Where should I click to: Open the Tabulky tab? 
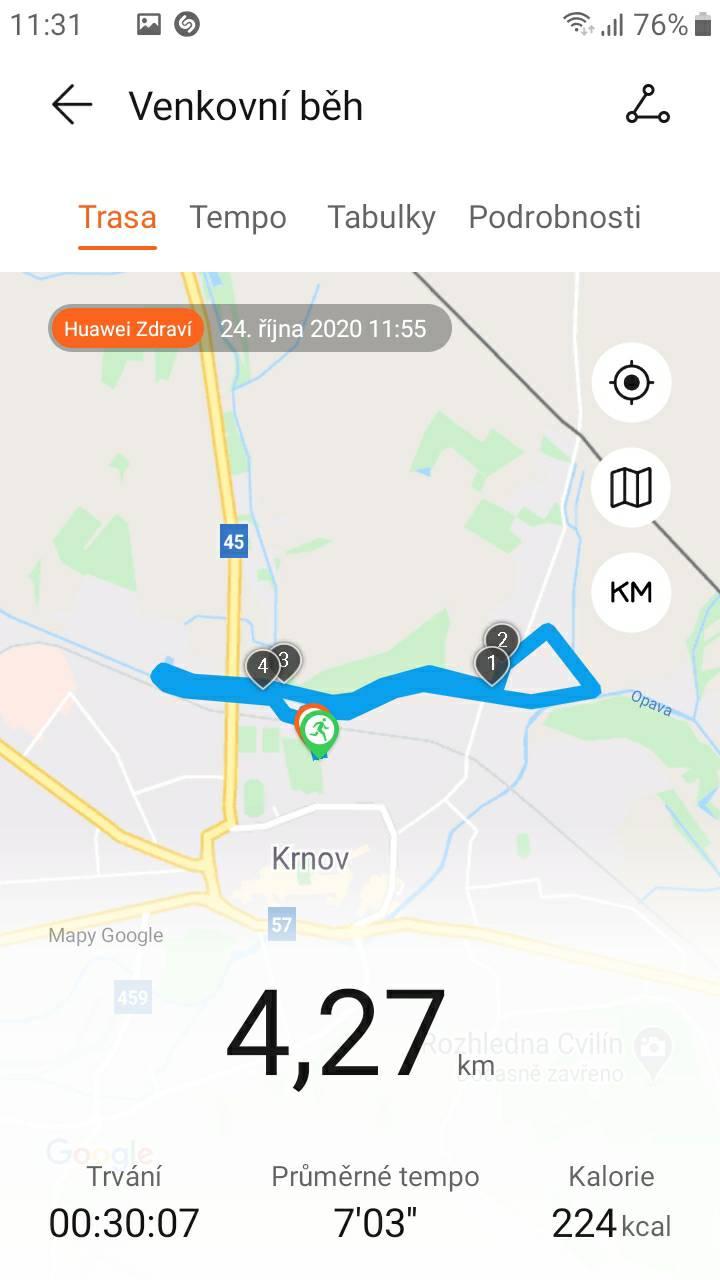click(x=381, y=217)
